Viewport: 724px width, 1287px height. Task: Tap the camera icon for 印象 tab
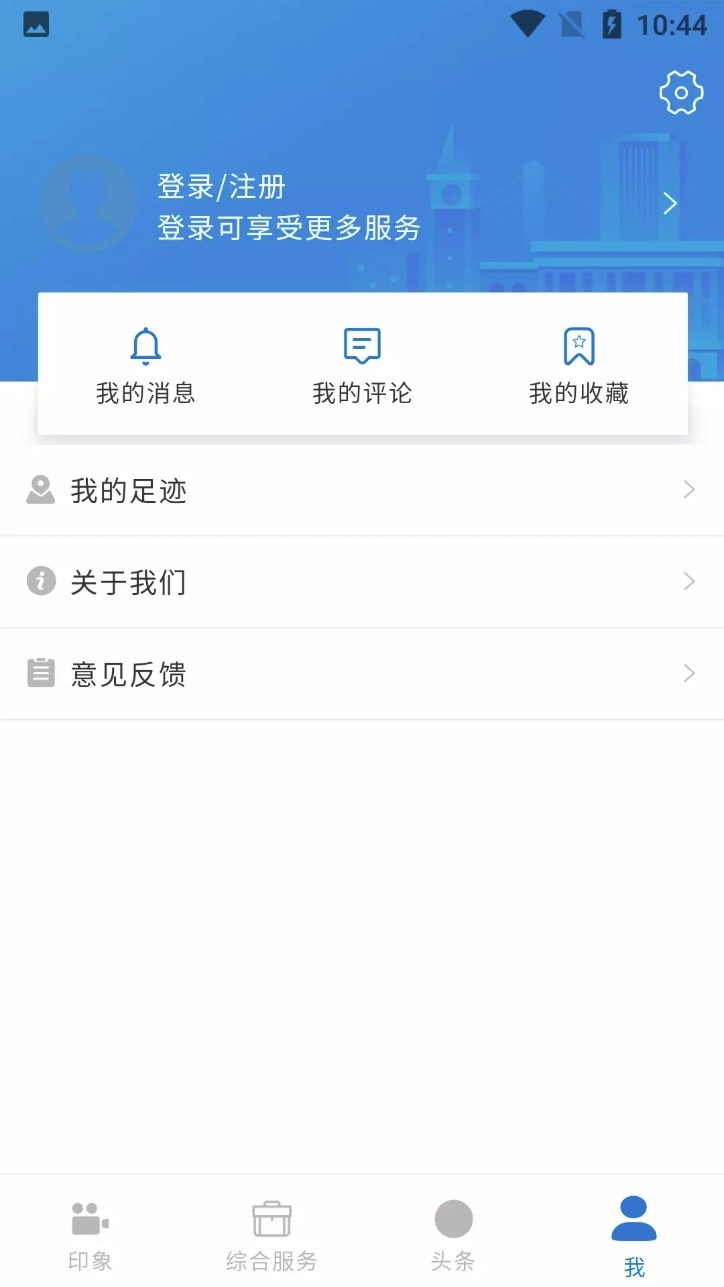(x=89, y=1218)
